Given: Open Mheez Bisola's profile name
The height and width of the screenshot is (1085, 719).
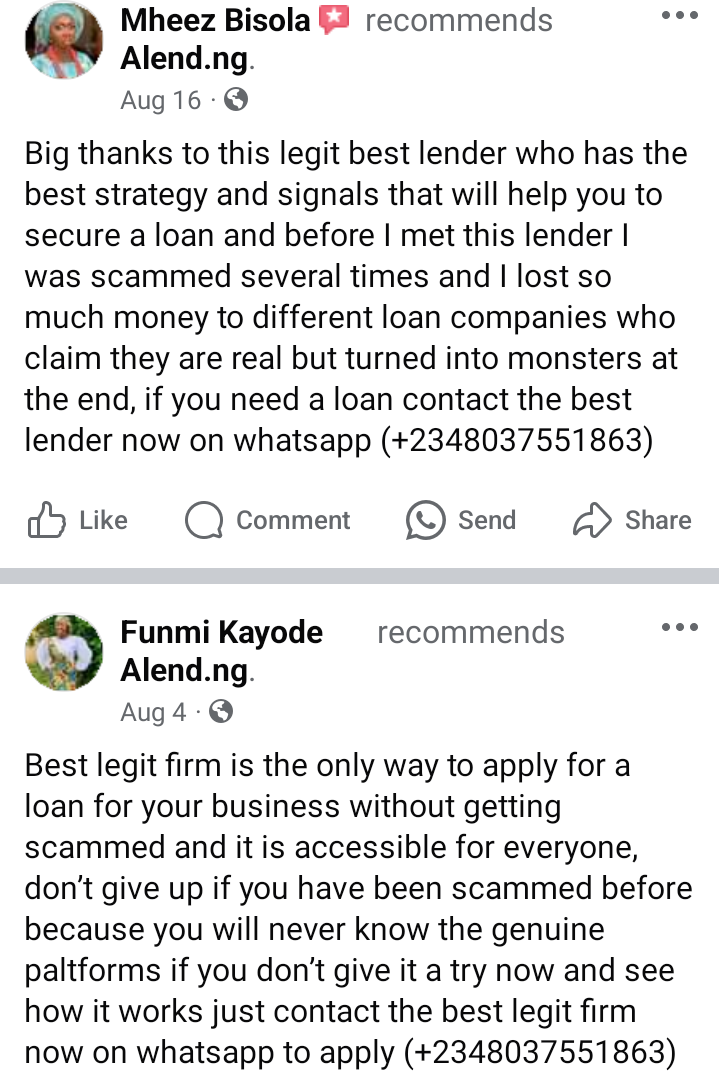Looking at the screenshot, I should click(x=215, y=20).
